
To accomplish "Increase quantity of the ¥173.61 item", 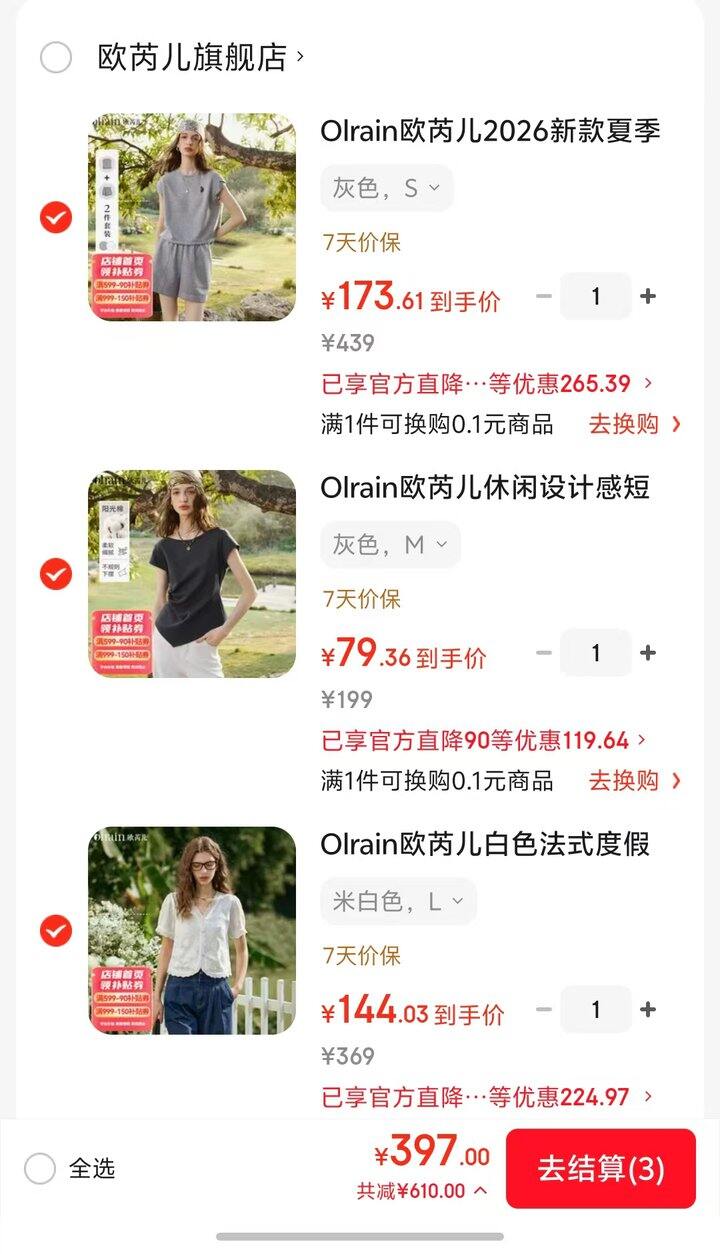I will (648, 296).
